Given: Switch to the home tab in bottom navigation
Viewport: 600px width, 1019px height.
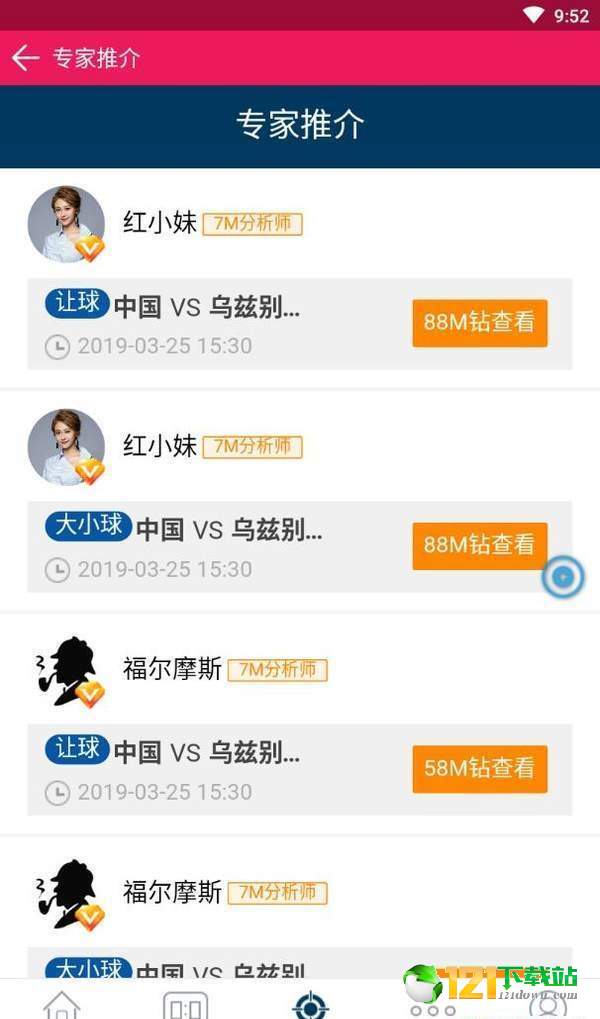Looking at the screenshot, I should [x=62, y=1004].
